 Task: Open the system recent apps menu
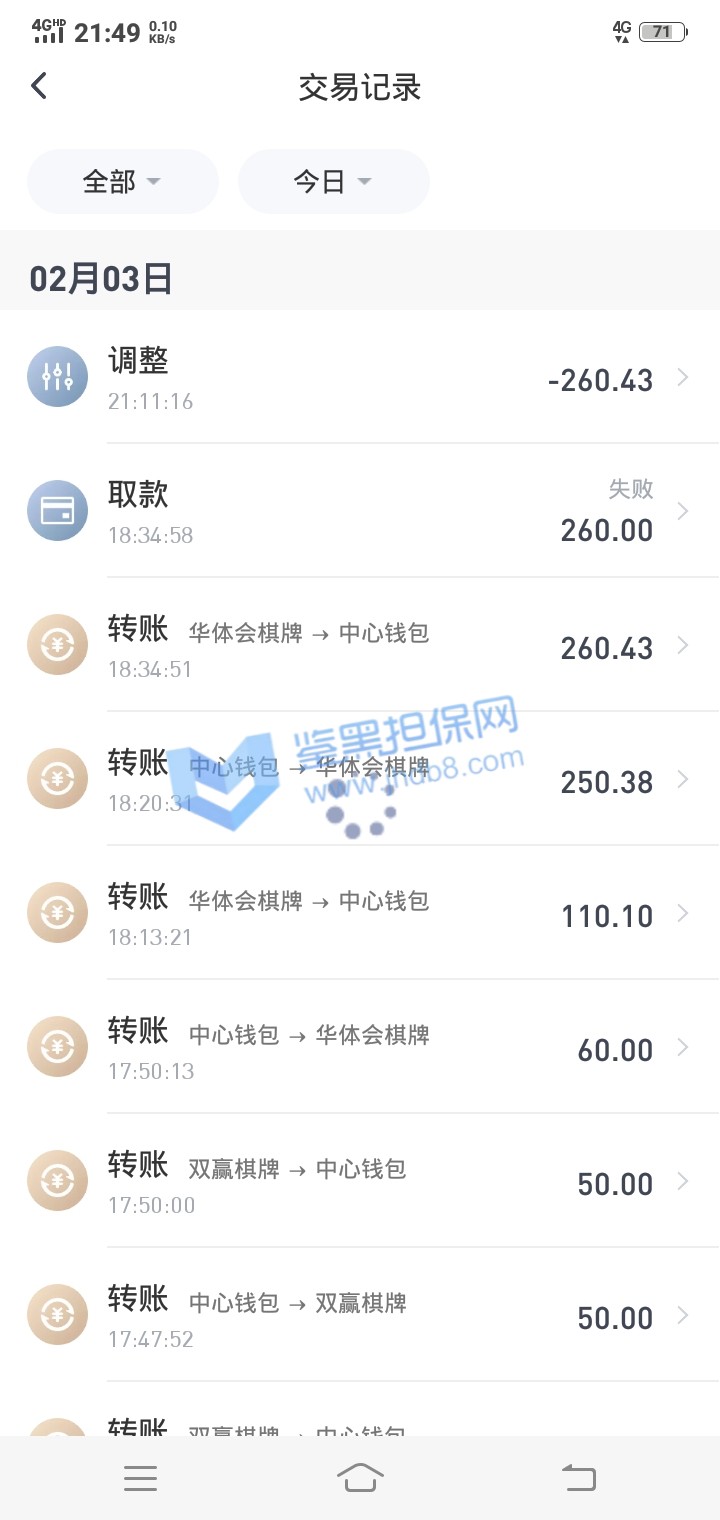tap(140, 1477)
